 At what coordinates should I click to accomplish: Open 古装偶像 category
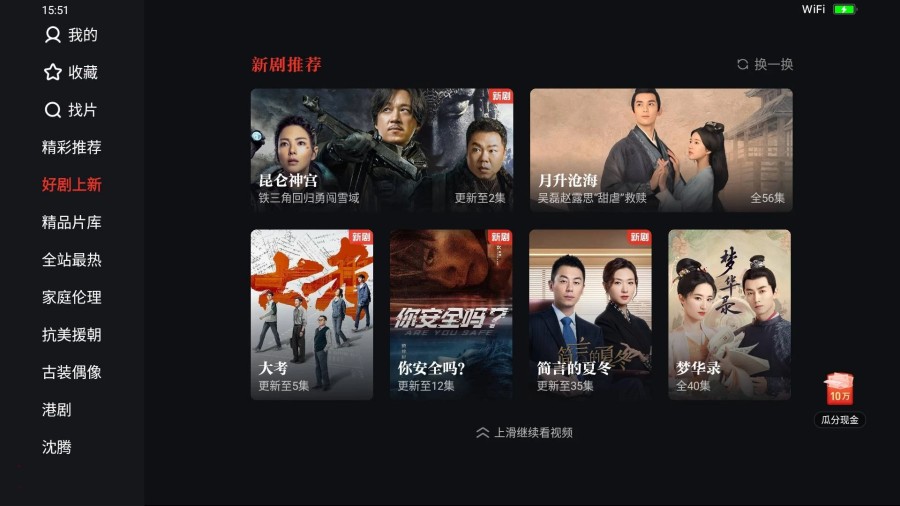click(x=72, y=372)
